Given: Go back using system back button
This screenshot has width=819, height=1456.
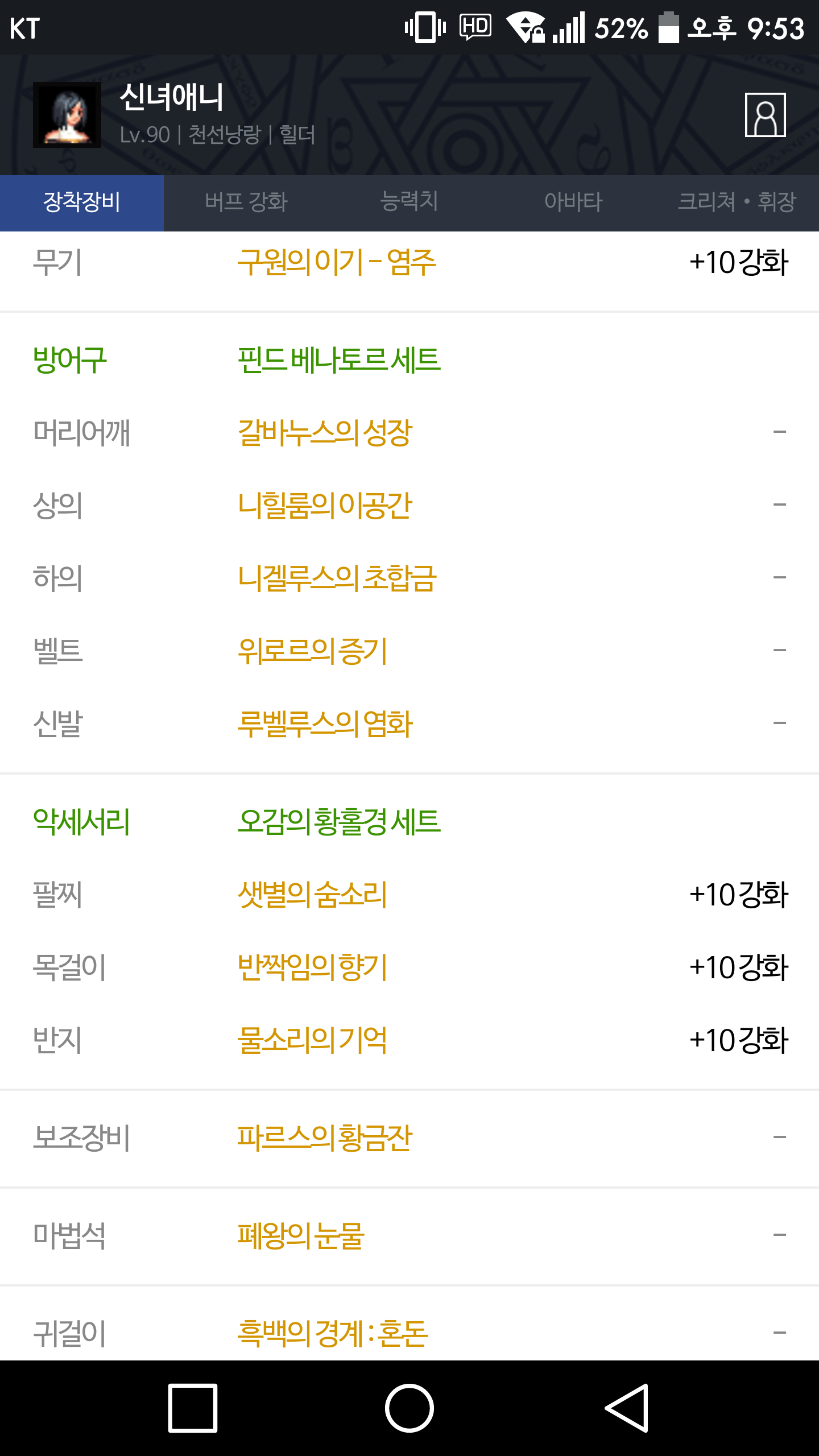Looking at the screenshot, I should 626,1408.
